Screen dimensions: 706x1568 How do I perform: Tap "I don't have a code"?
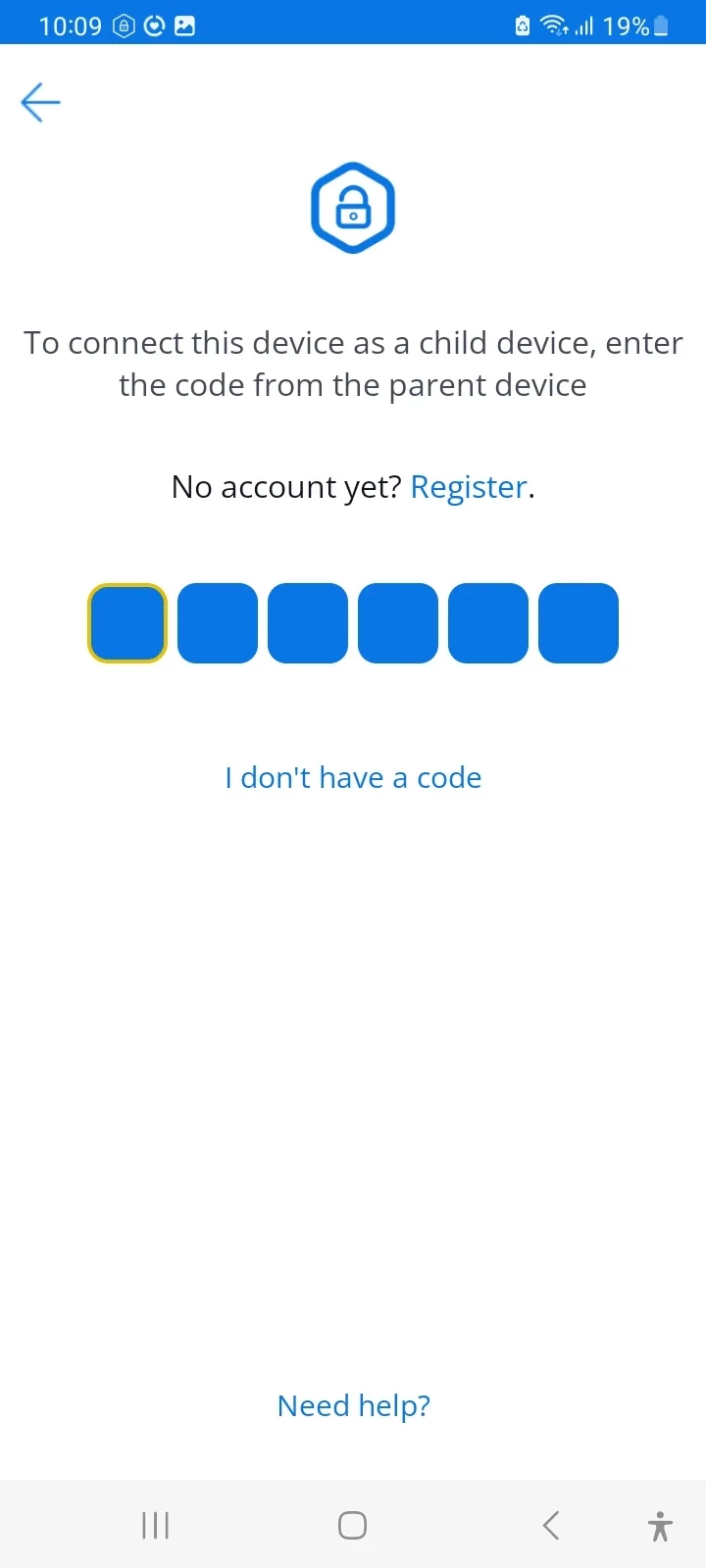coord(353,778)
